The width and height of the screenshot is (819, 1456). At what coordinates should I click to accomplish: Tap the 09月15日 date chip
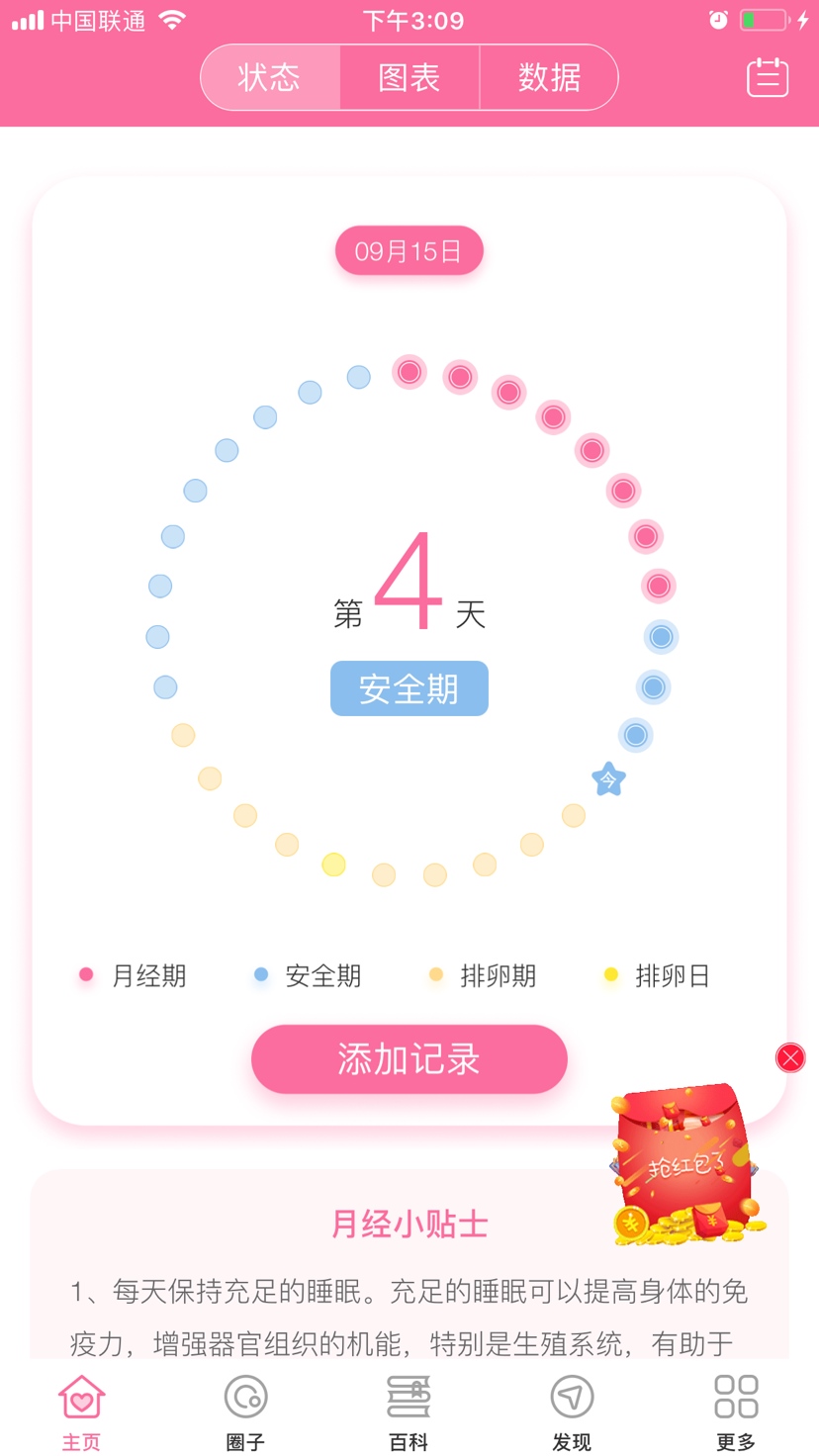pos(409,251)
